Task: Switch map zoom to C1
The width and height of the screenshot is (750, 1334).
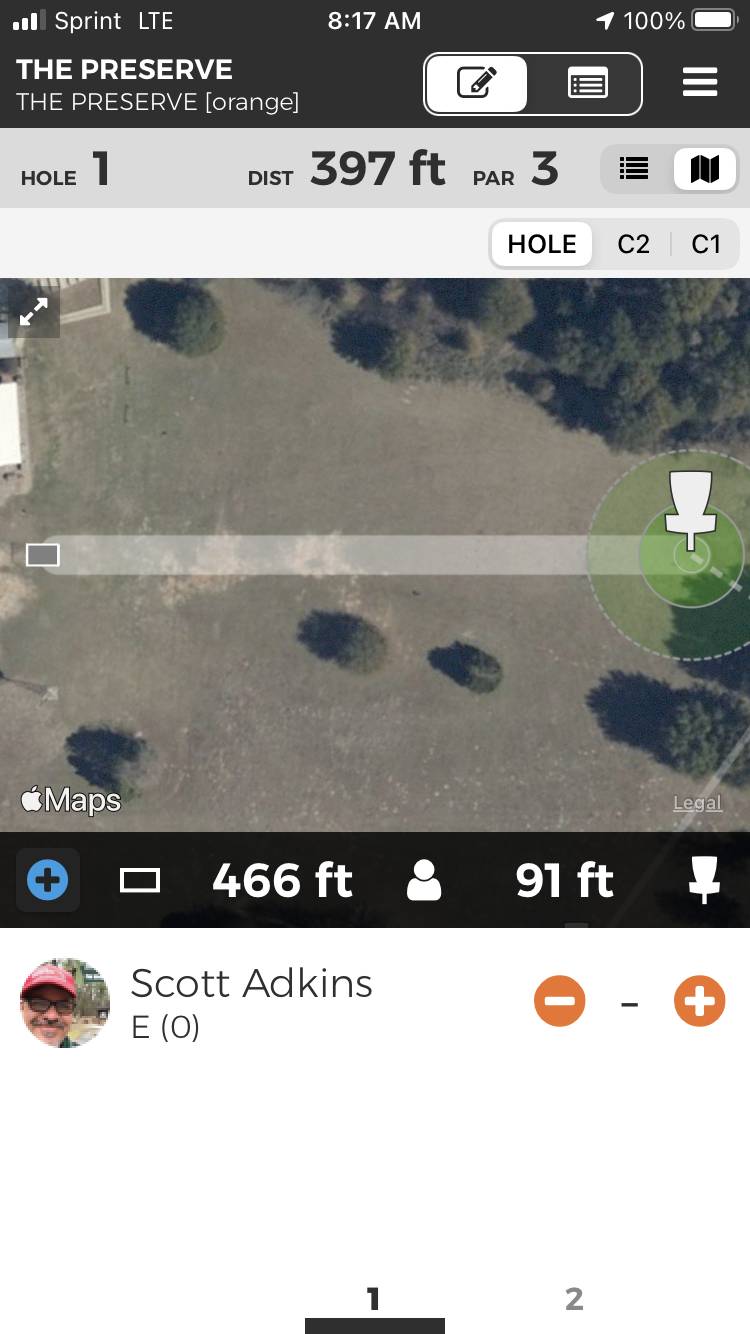Action: pyautogui.click(x=706, y=244)
